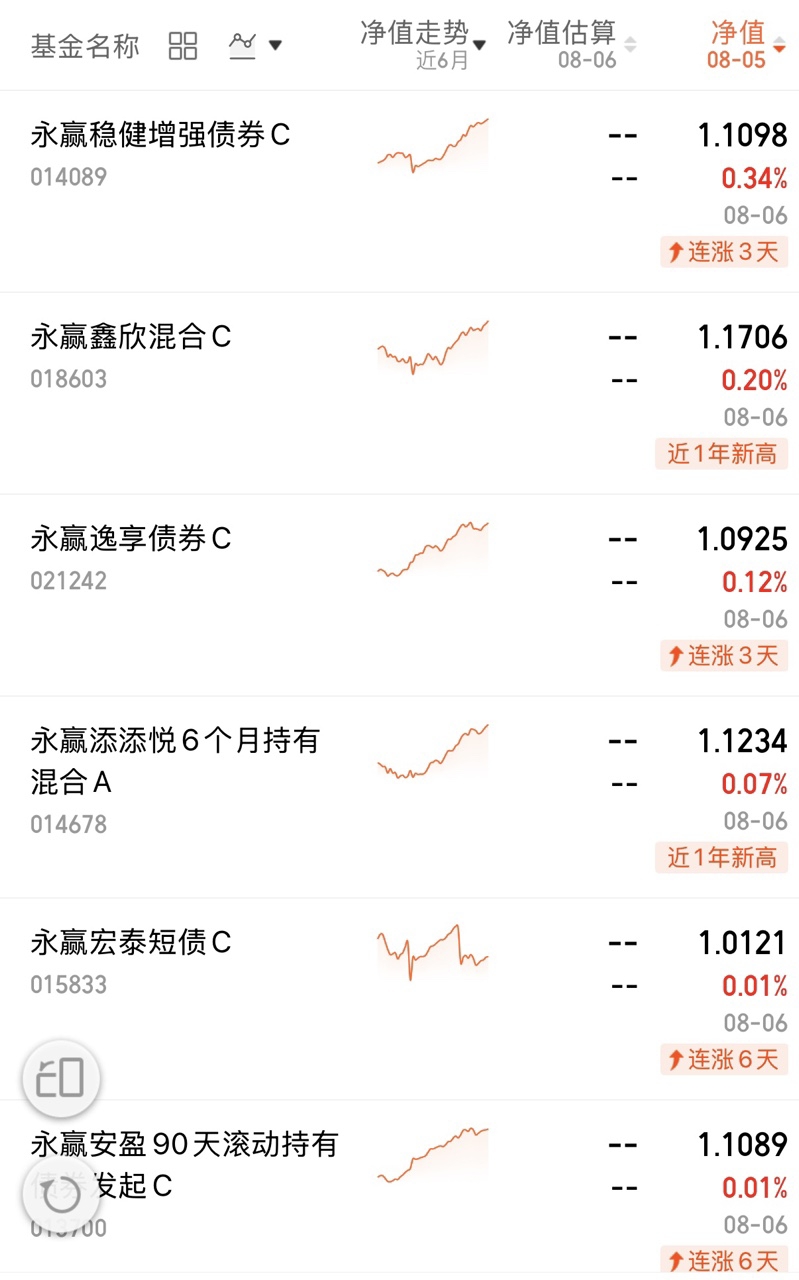Open the chart type dropdown
This screenshot has height=1280, width=799.
coord(255,45)
